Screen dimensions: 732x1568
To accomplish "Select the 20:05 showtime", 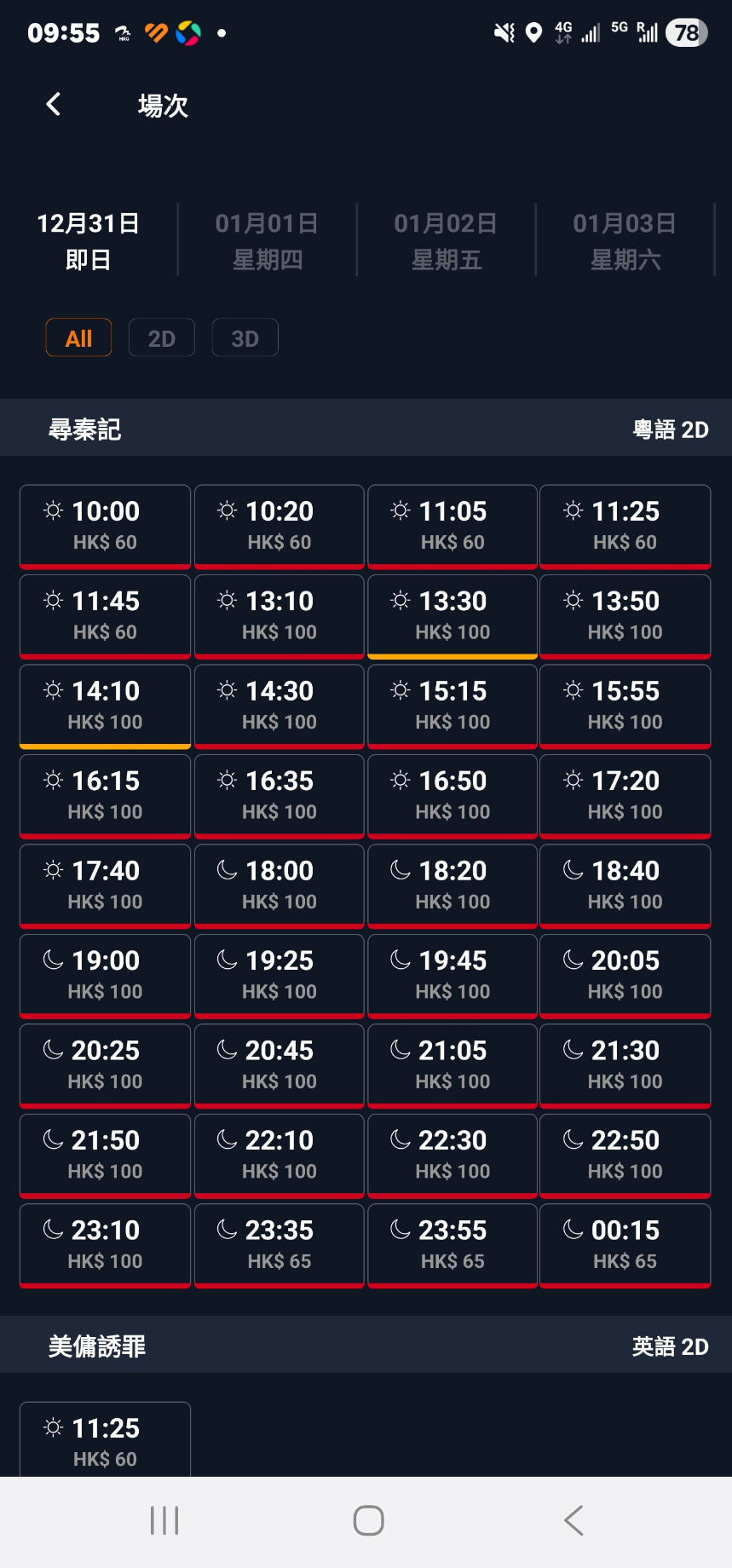I will pyautogui.click(x=625, y=975).
